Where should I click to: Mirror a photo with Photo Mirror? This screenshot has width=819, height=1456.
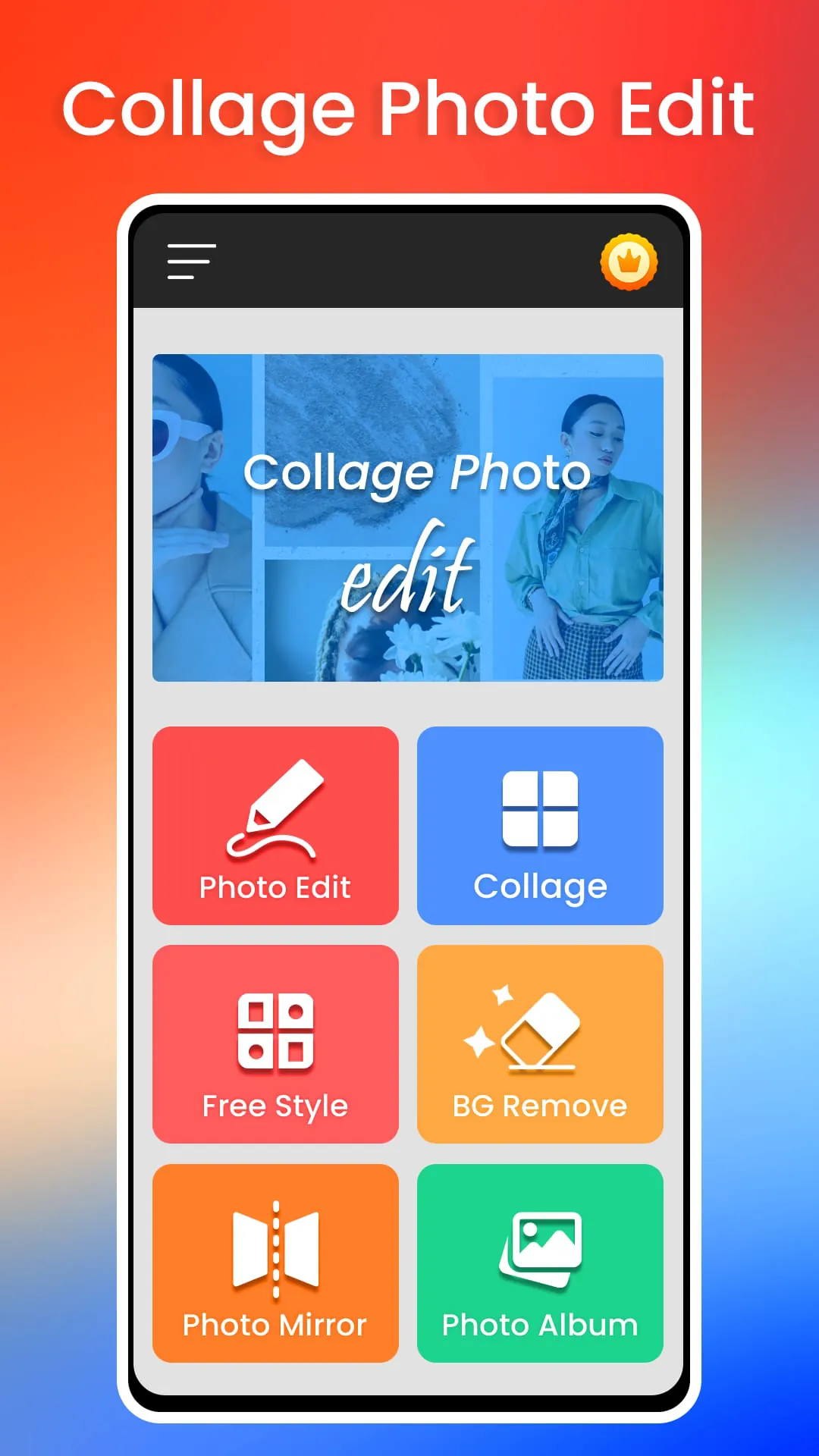point(275,1263)
